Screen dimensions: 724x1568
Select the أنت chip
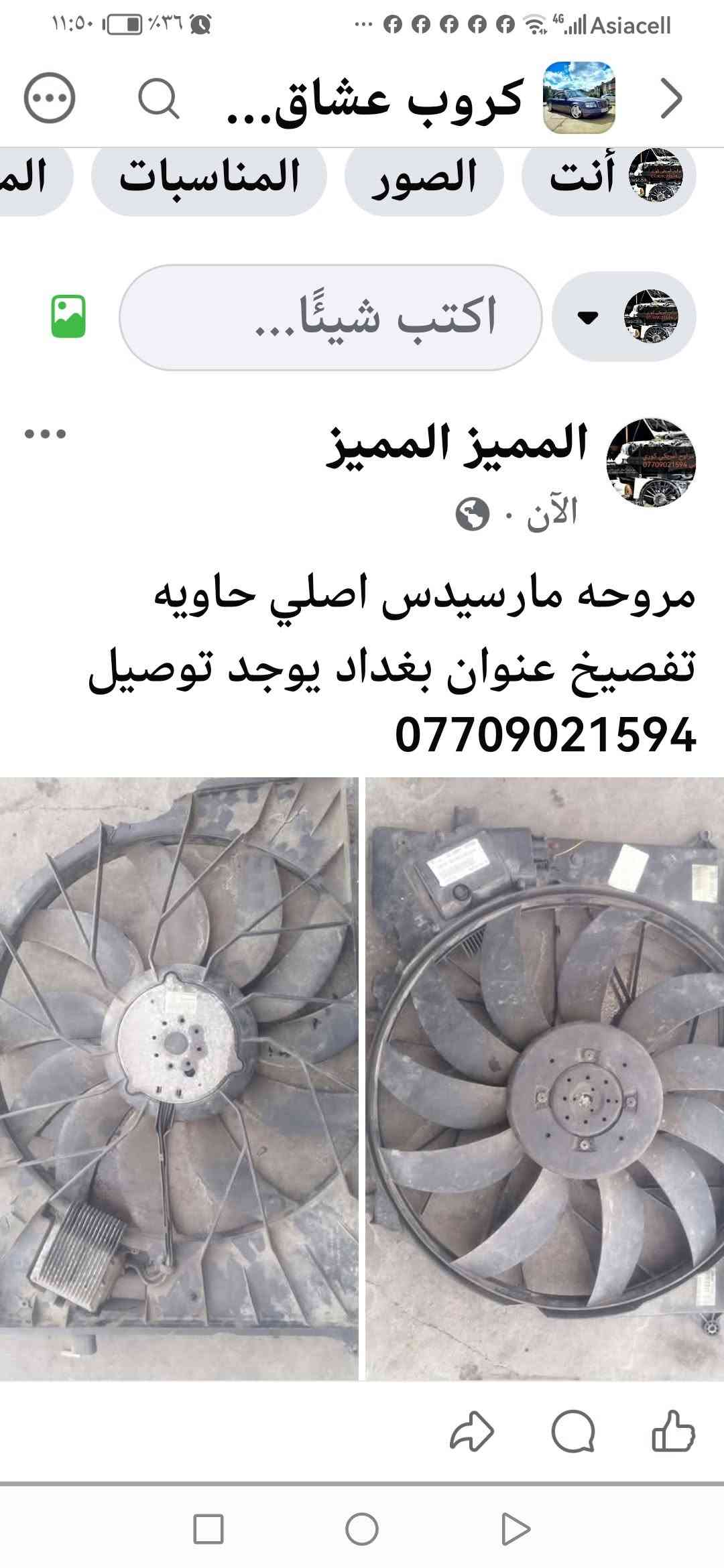pyautogui.click(x=609, y=176)
